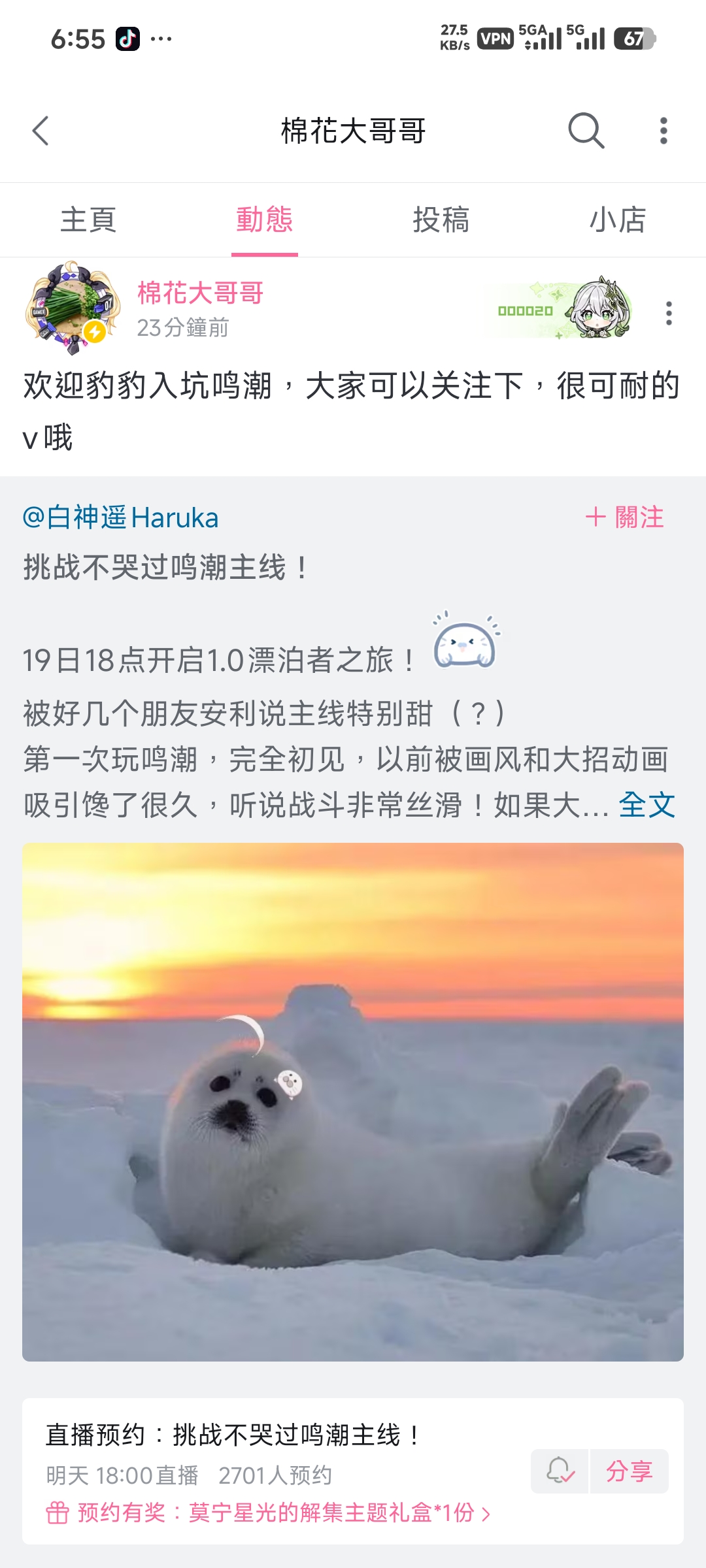The height and width of the screenshot is (1568, 706).
Task: Tap the 棉花大哥哥 username on the post
Action: tap(200, 293)
